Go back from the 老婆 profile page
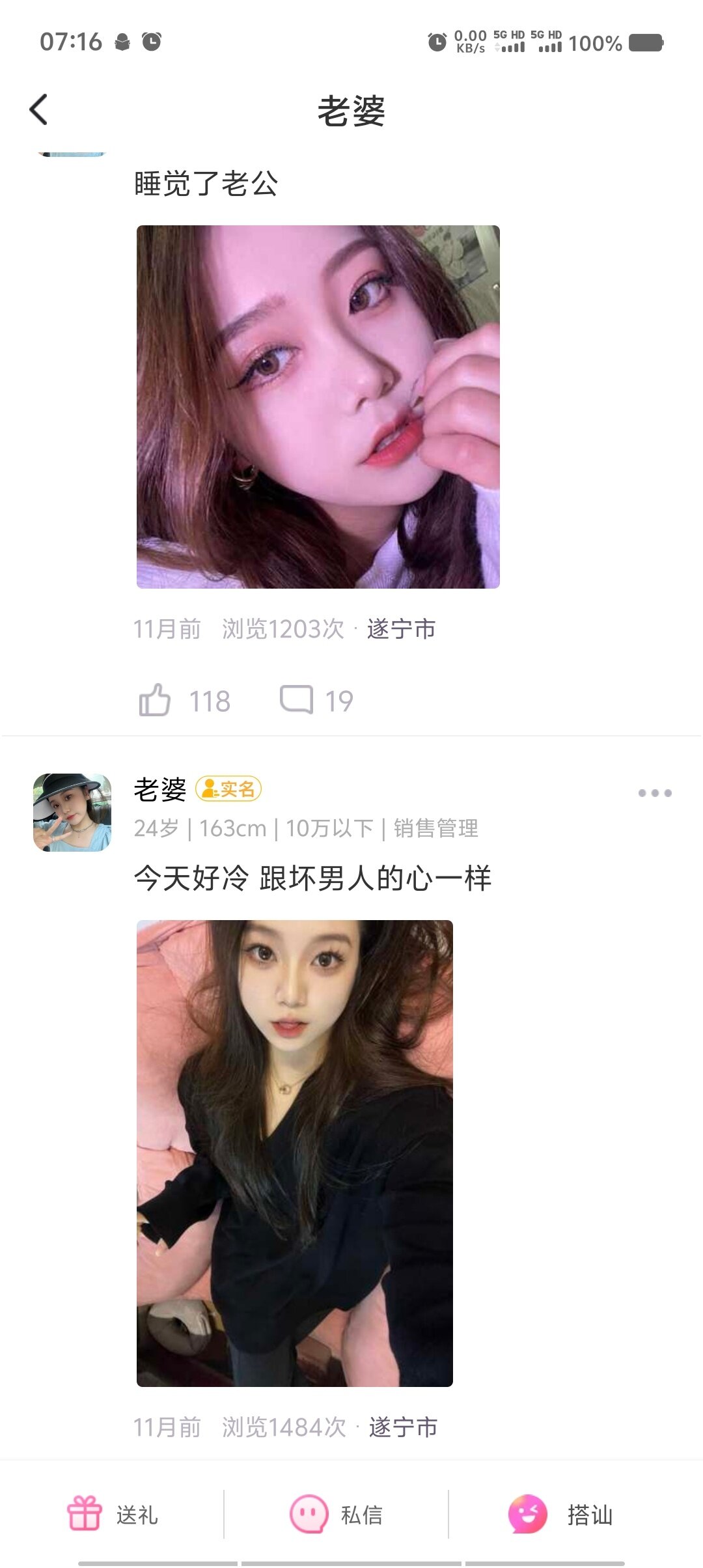The image size is (703, 1568). 39,109
